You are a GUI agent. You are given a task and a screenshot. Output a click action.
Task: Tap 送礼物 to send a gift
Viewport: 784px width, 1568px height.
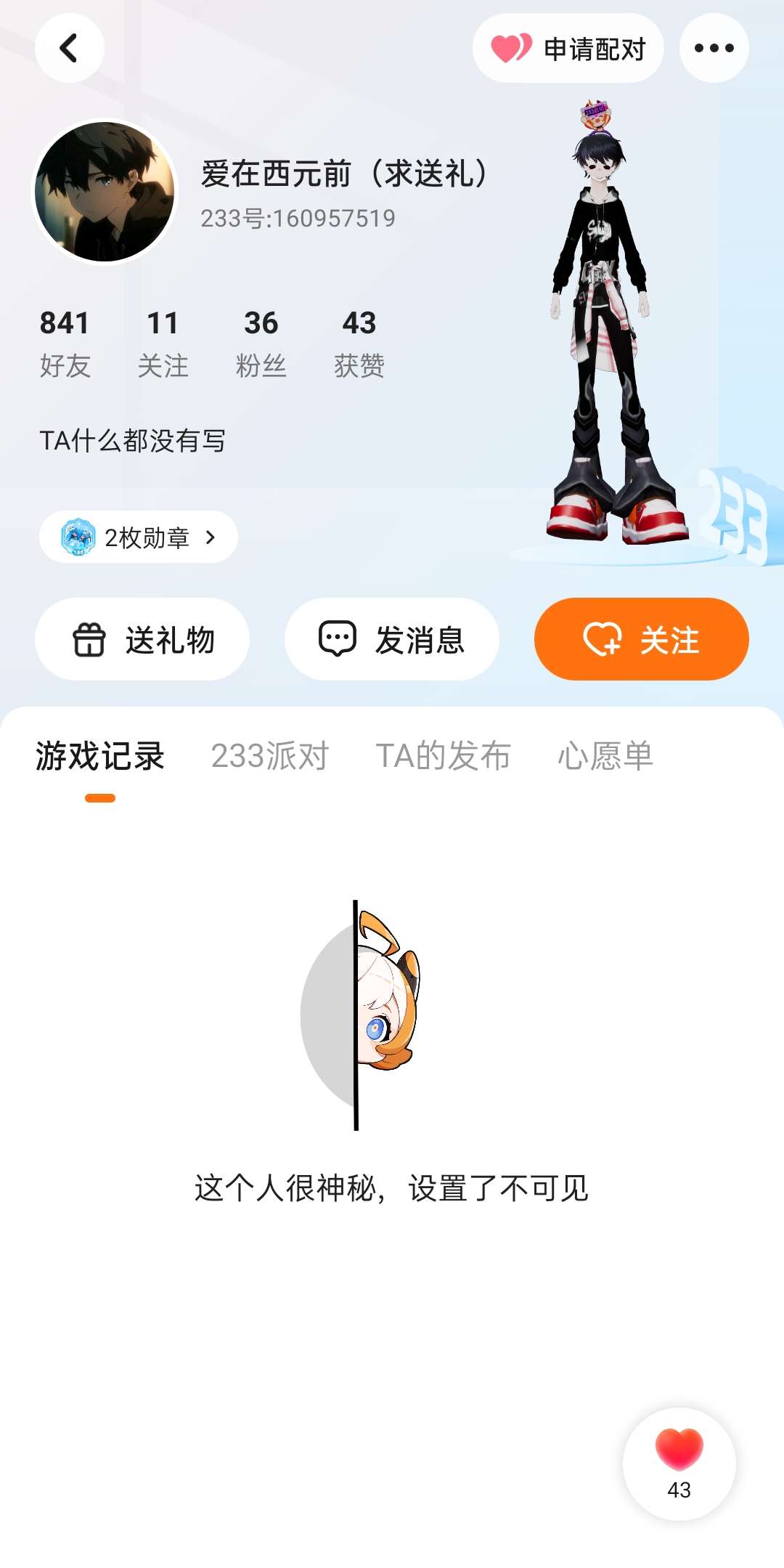(142, 639)
